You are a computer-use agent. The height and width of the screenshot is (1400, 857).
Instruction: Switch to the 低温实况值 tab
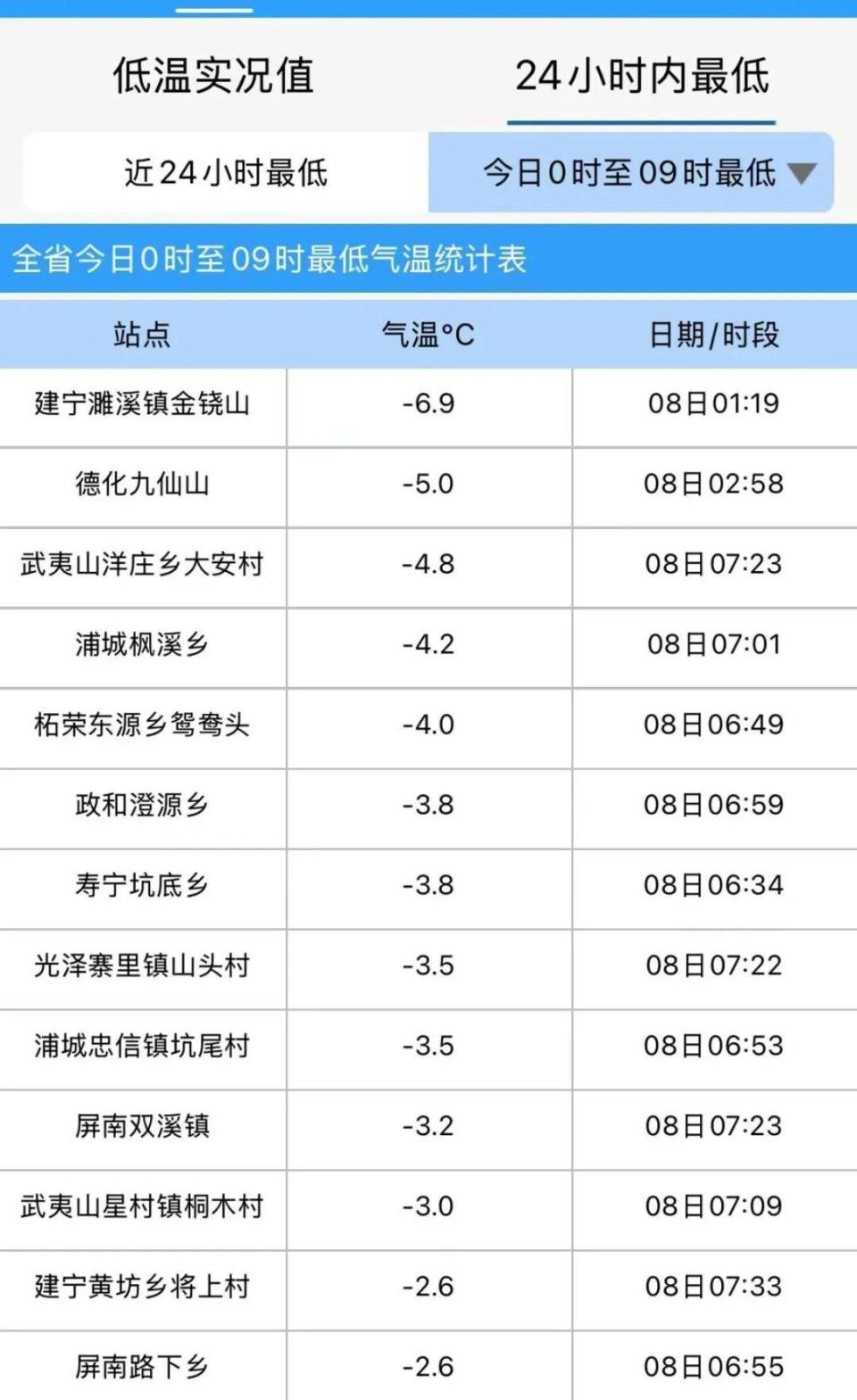[213, 76]
